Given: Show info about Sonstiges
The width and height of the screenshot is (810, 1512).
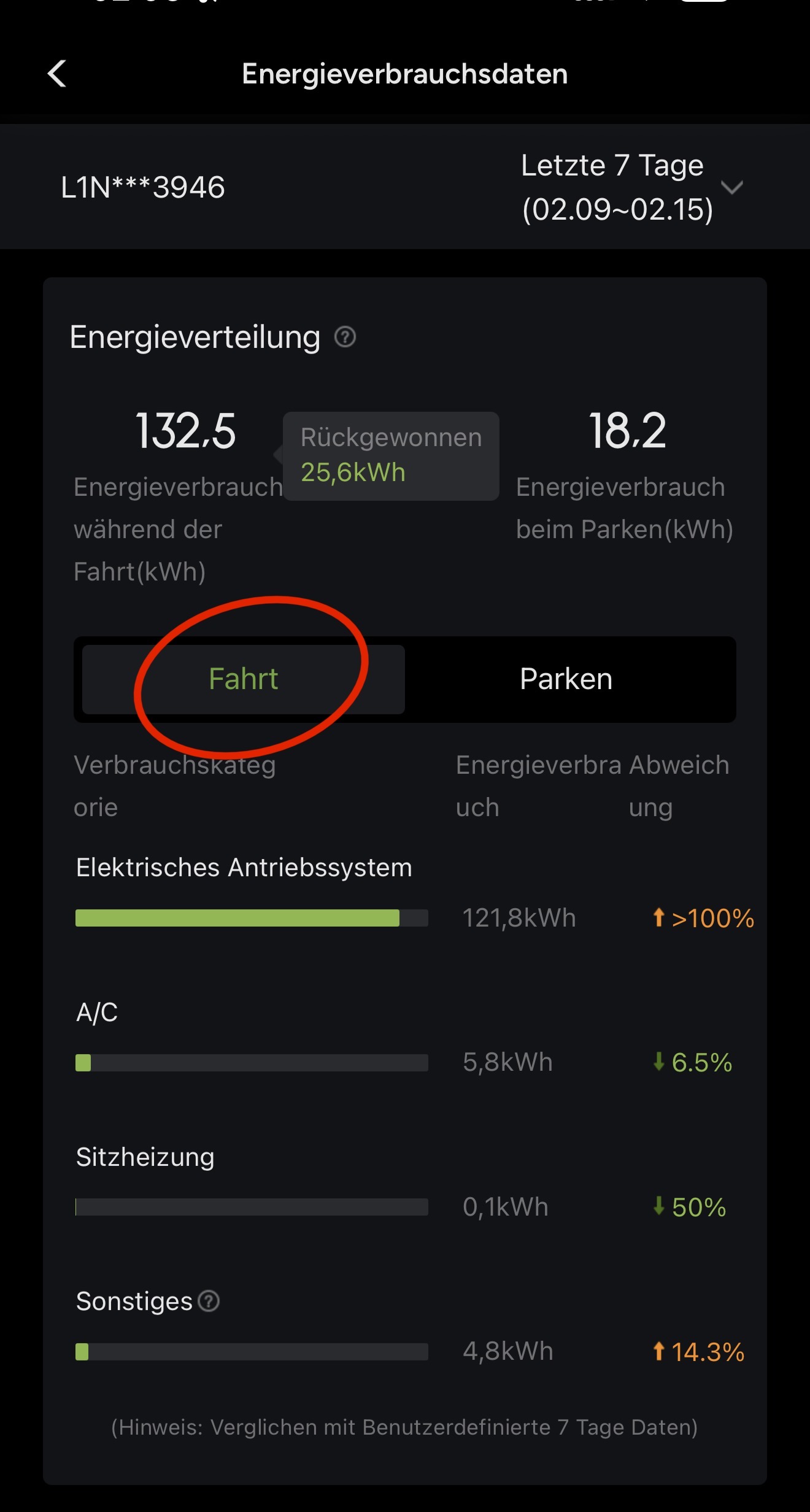Looking at the screenshot, I should click(x=209, y=1301).
